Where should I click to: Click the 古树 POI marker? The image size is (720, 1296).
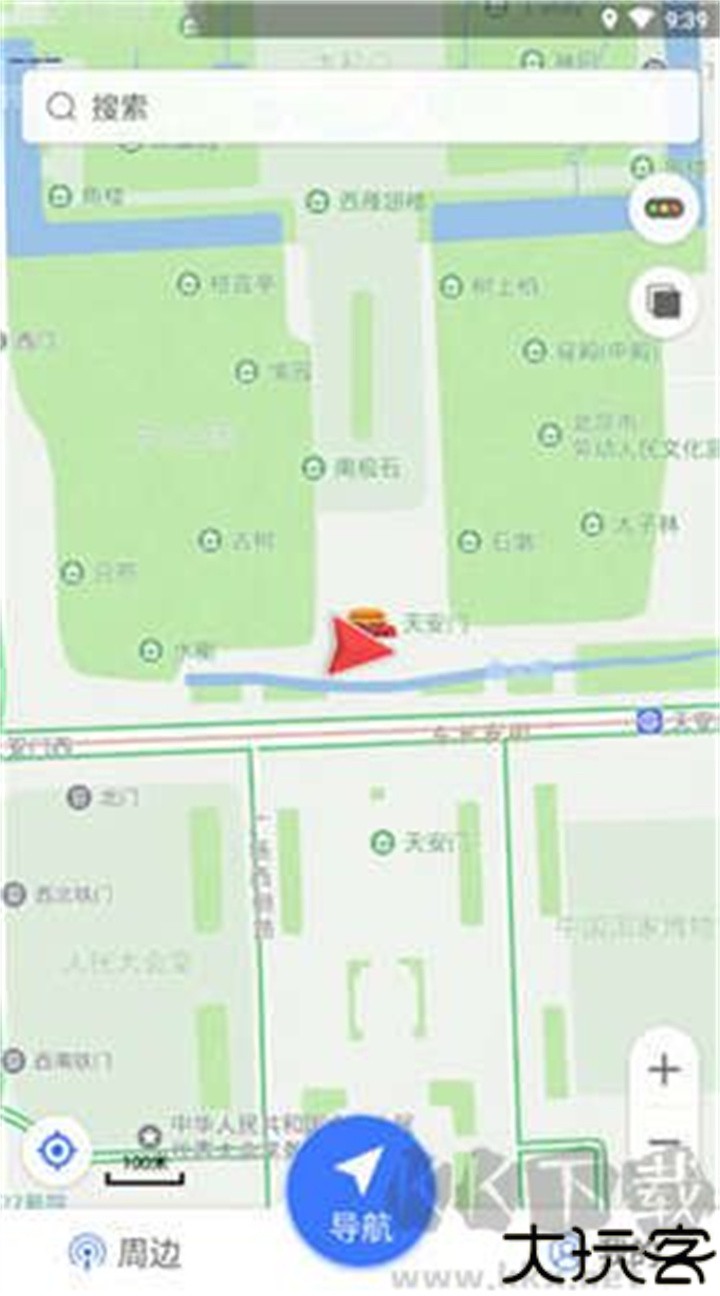tap(208, 538)
